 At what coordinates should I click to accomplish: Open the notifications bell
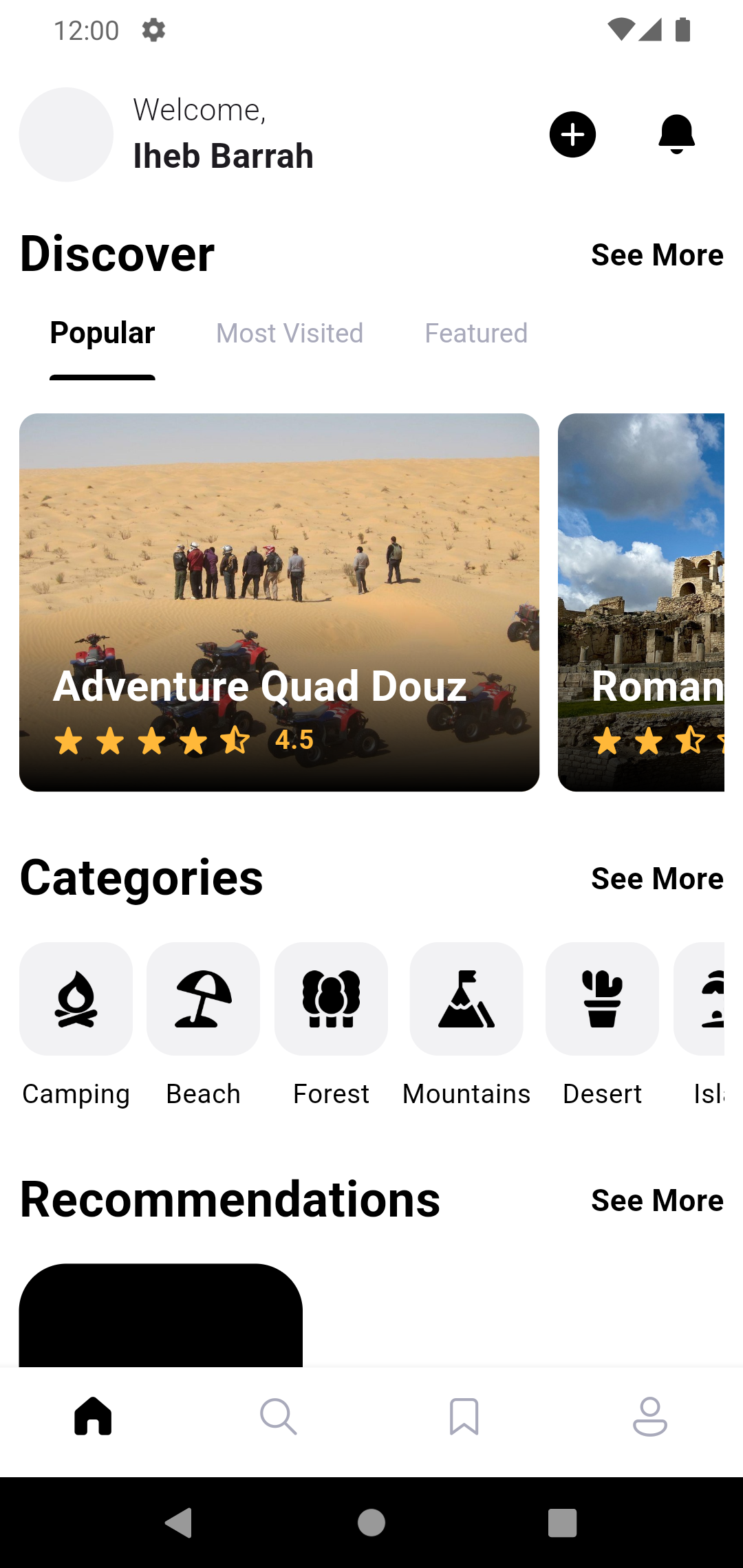[x=676, y=134]
